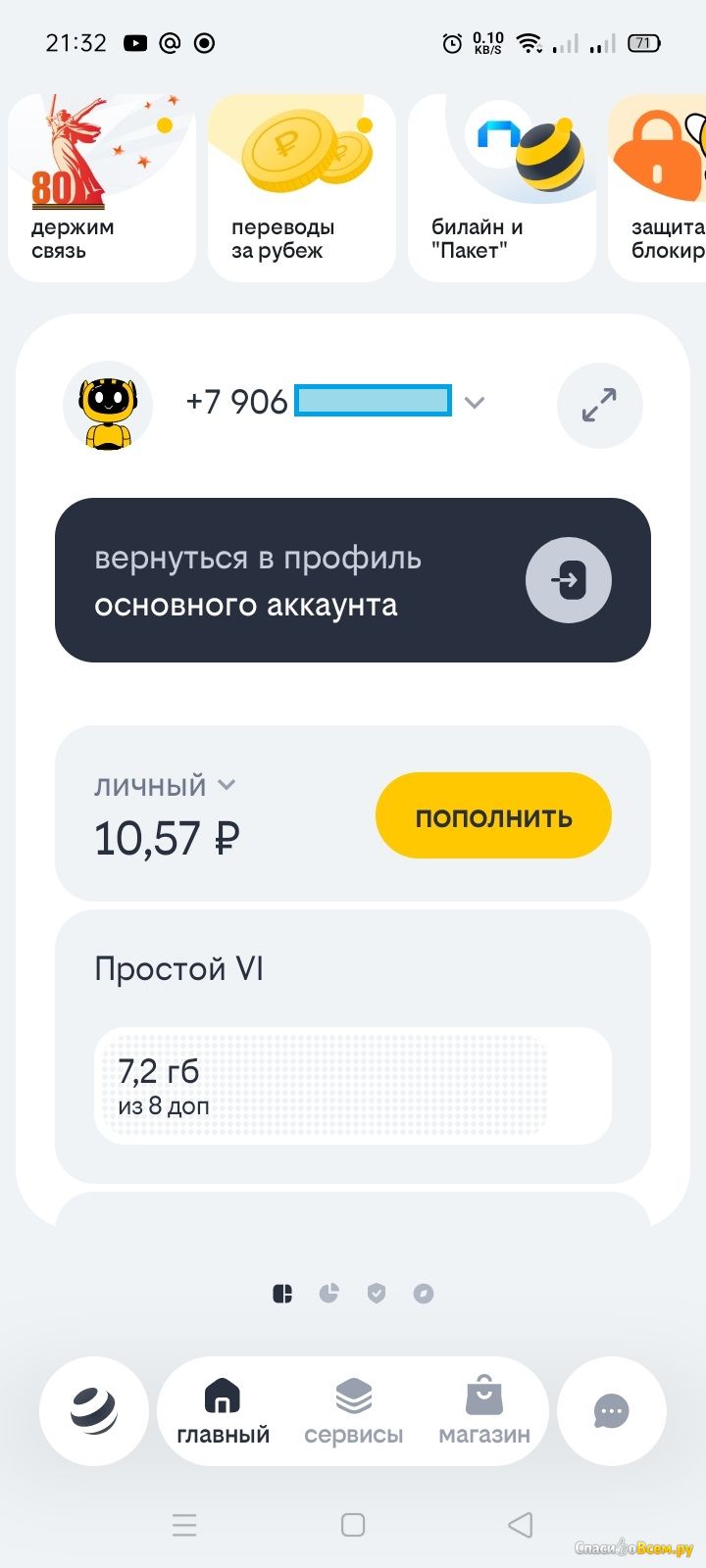Image resolution: width=706 pixels, height=1568 pixels.
Task: Tap the striped ball logo button
Action: click(94, 1411)
